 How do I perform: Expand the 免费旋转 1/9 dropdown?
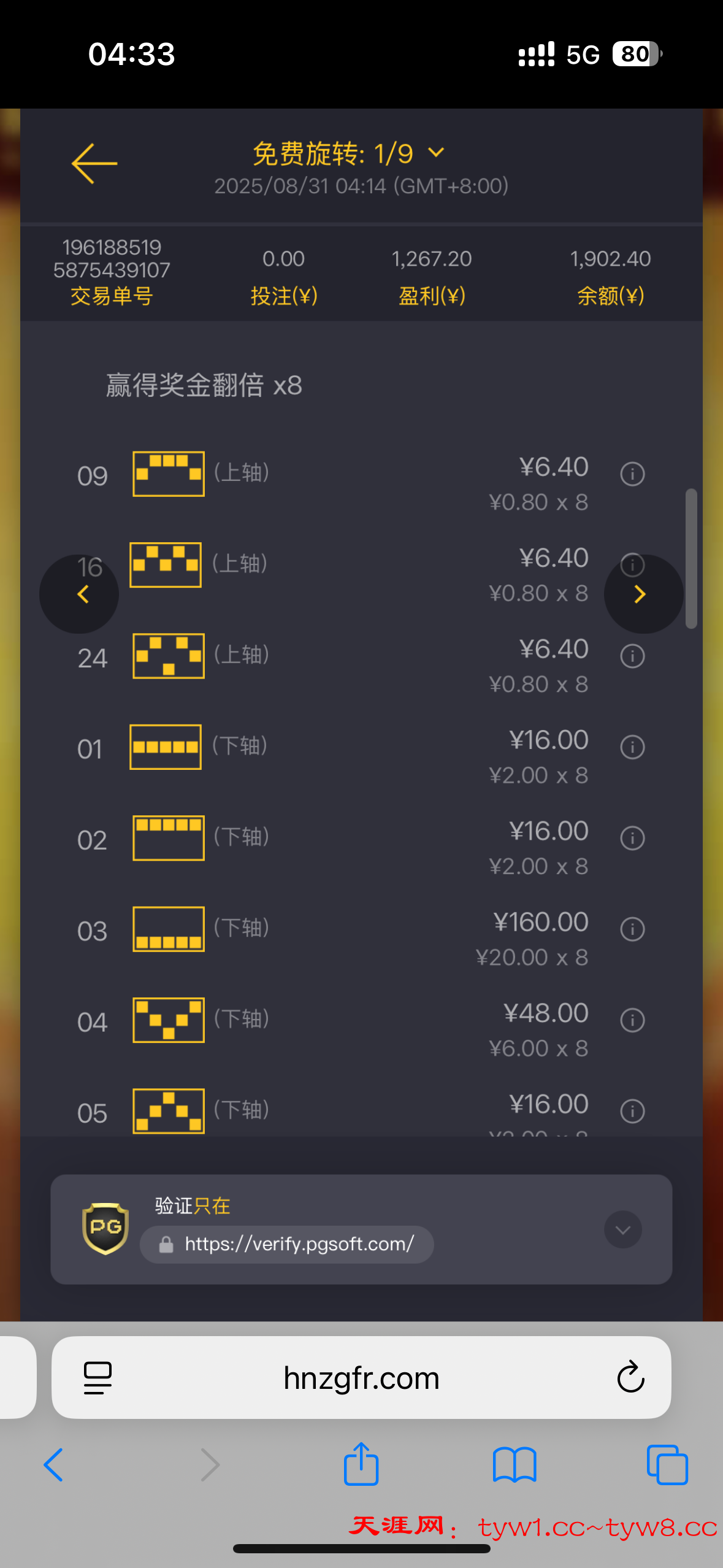pos(437,153)
